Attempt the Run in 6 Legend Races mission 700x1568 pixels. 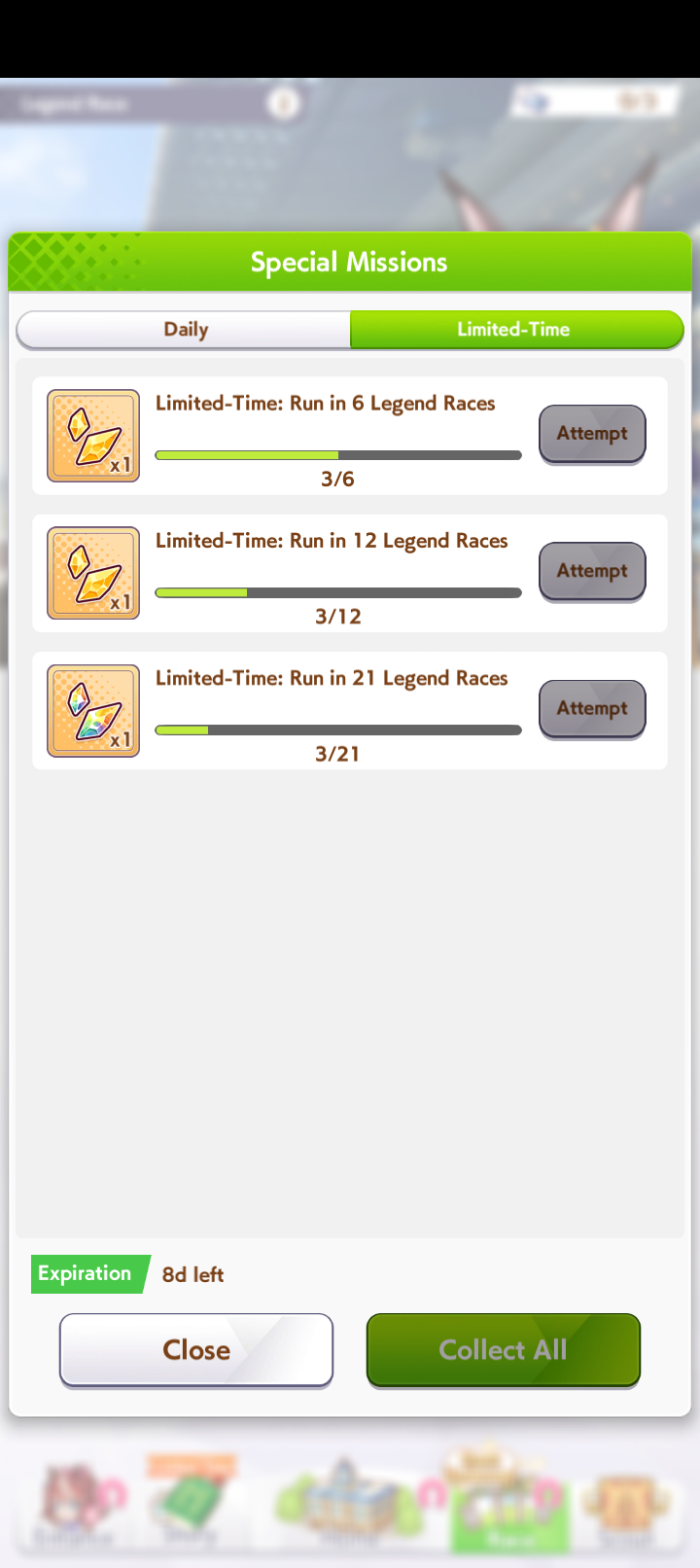point(592,434)
